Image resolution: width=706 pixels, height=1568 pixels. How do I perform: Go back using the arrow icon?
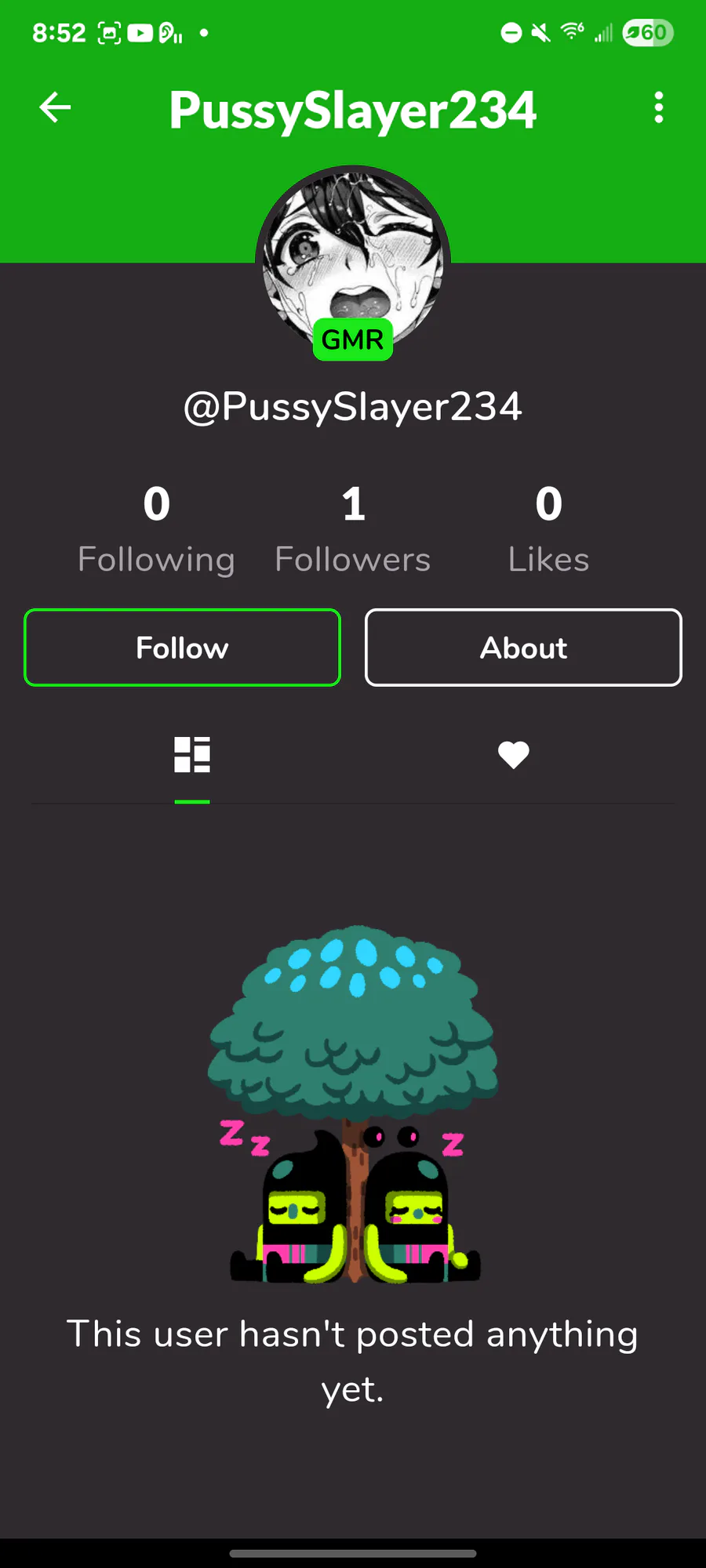click(x=55, y=107)
